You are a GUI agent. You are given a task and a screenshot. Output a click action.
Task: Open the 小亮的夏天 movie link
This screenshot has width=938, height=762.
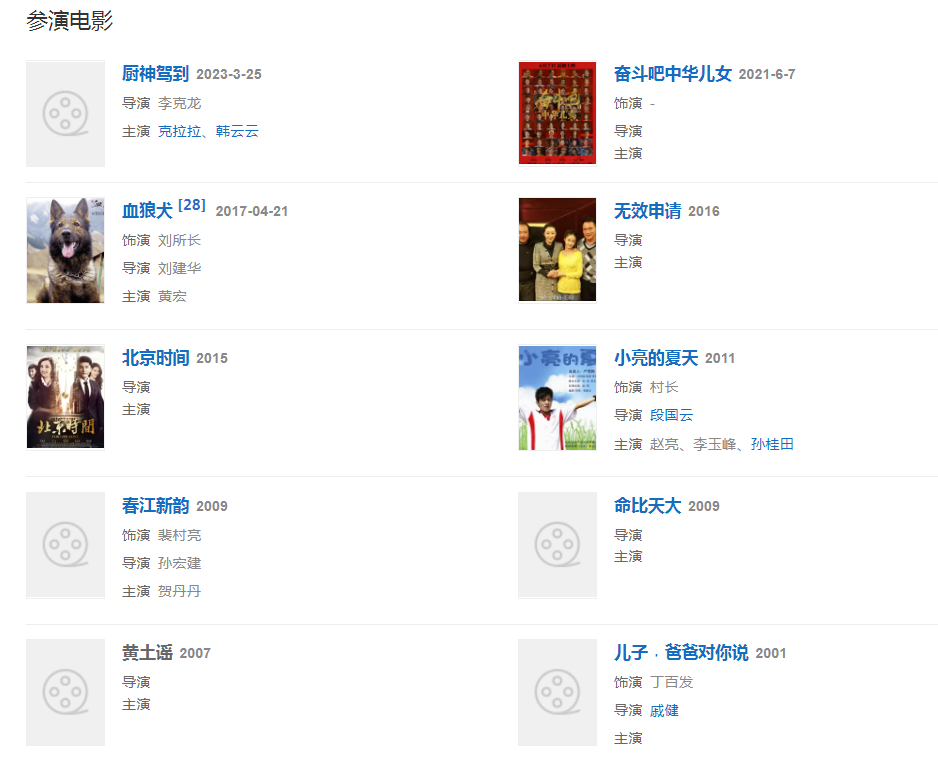point(655,358)
